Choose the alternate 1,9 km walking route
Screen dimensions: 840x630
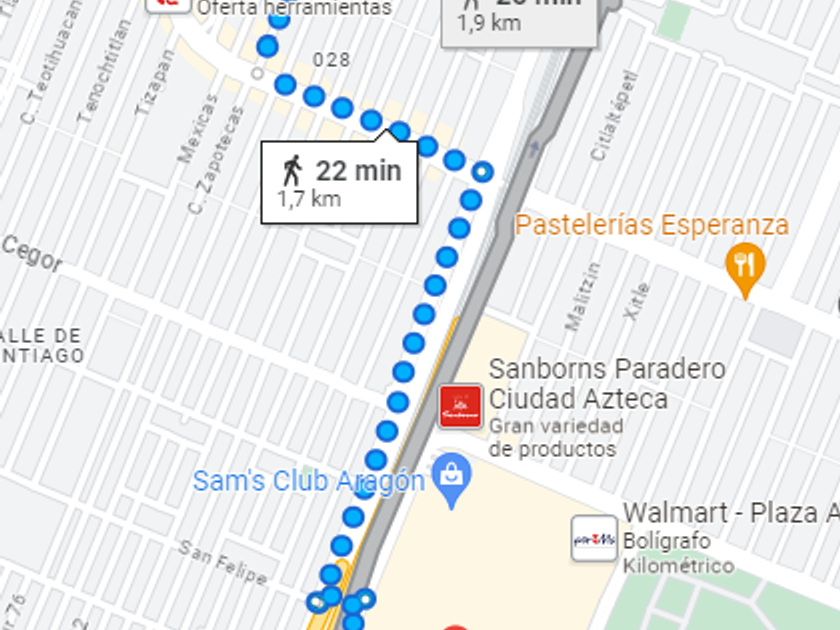pos(519,18)
